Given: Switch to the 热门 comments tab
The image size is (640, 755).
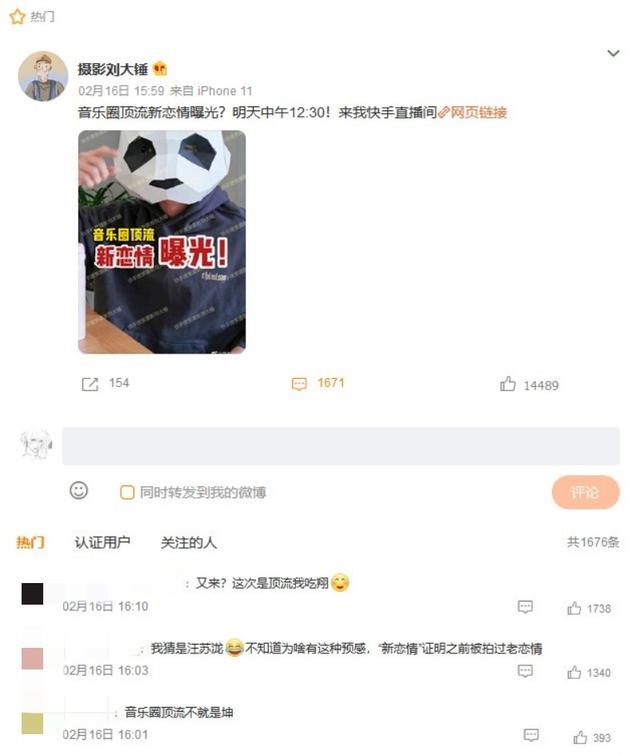Looking at the screenshot, I should [x=30, y=542].
